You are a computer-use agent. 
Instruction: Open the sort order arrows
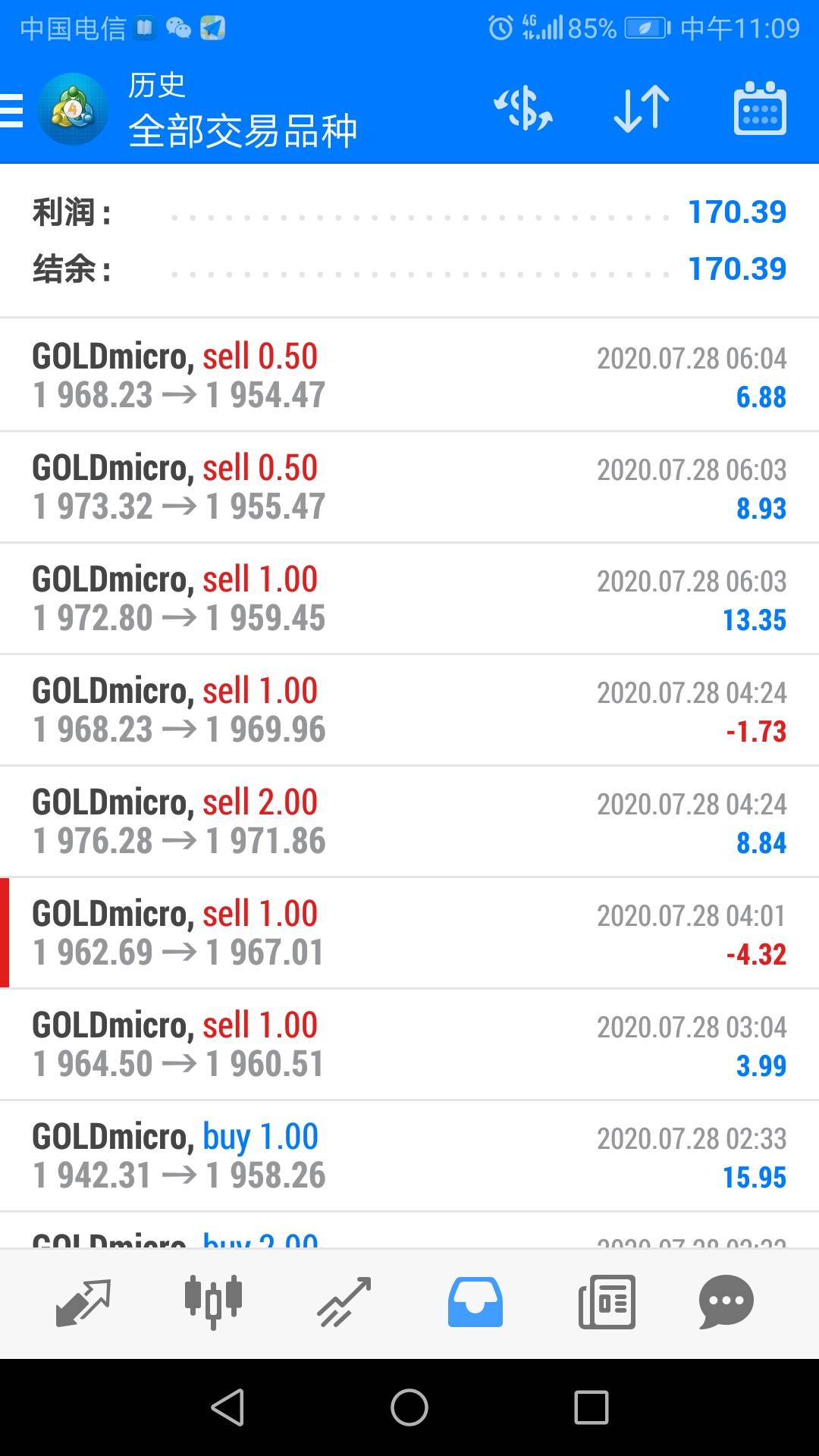[x=642, y=109]
